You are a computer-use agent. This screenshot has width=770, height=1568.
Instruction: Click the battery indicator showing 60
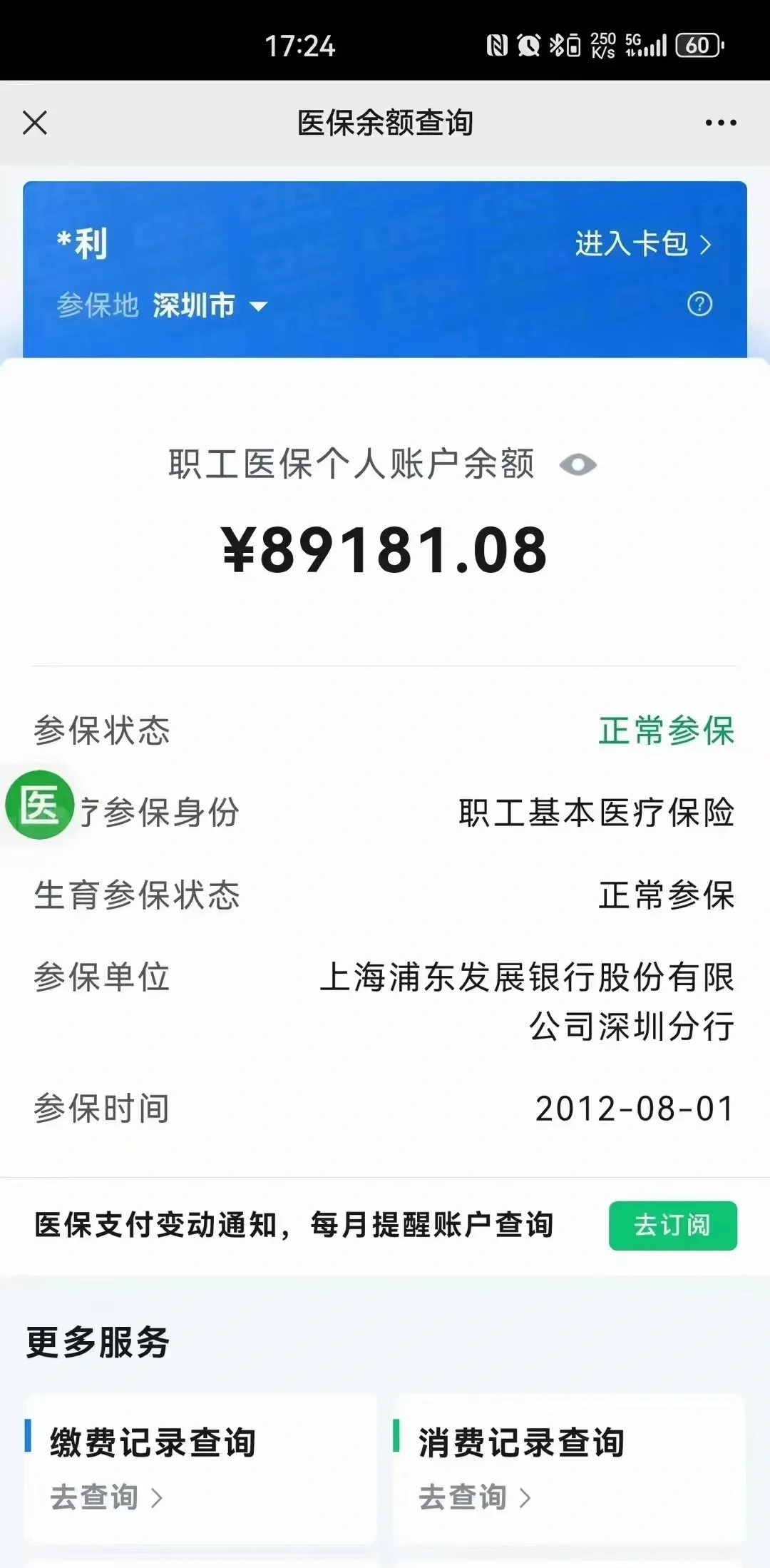698,46
